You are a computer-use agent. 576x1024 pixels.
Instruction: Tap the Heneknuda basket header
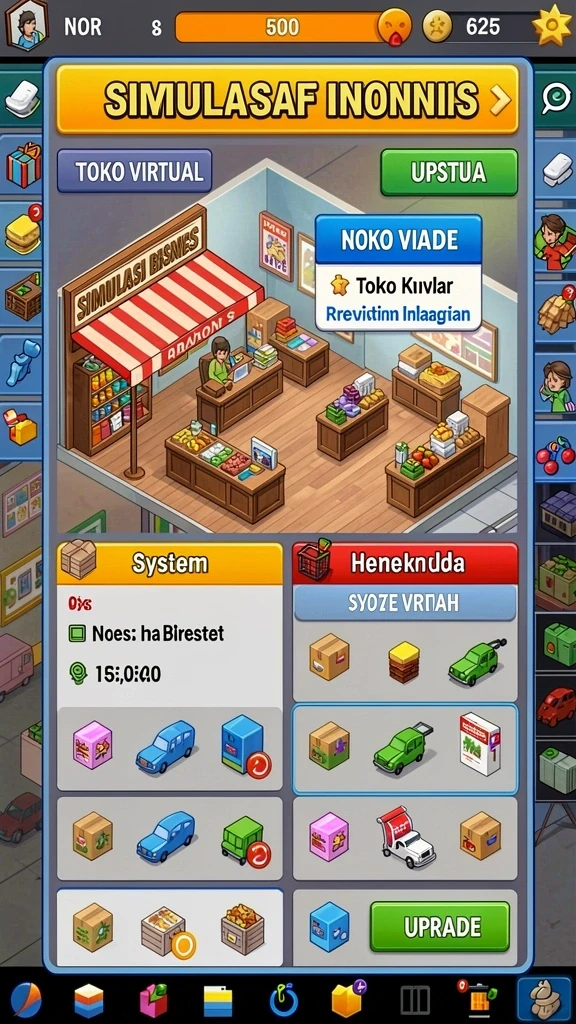(405, 563)
